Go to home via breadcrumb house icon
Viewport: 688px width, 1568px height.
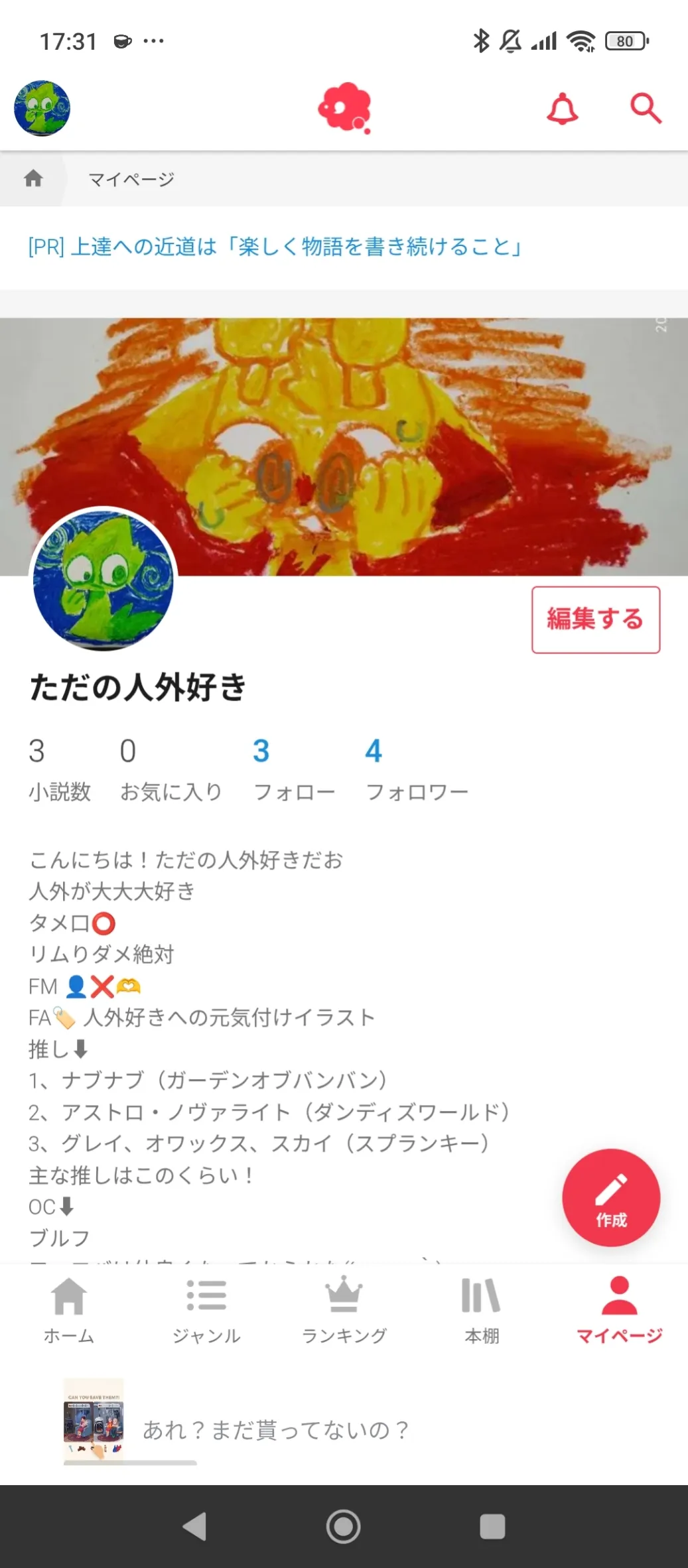[33, 178]
